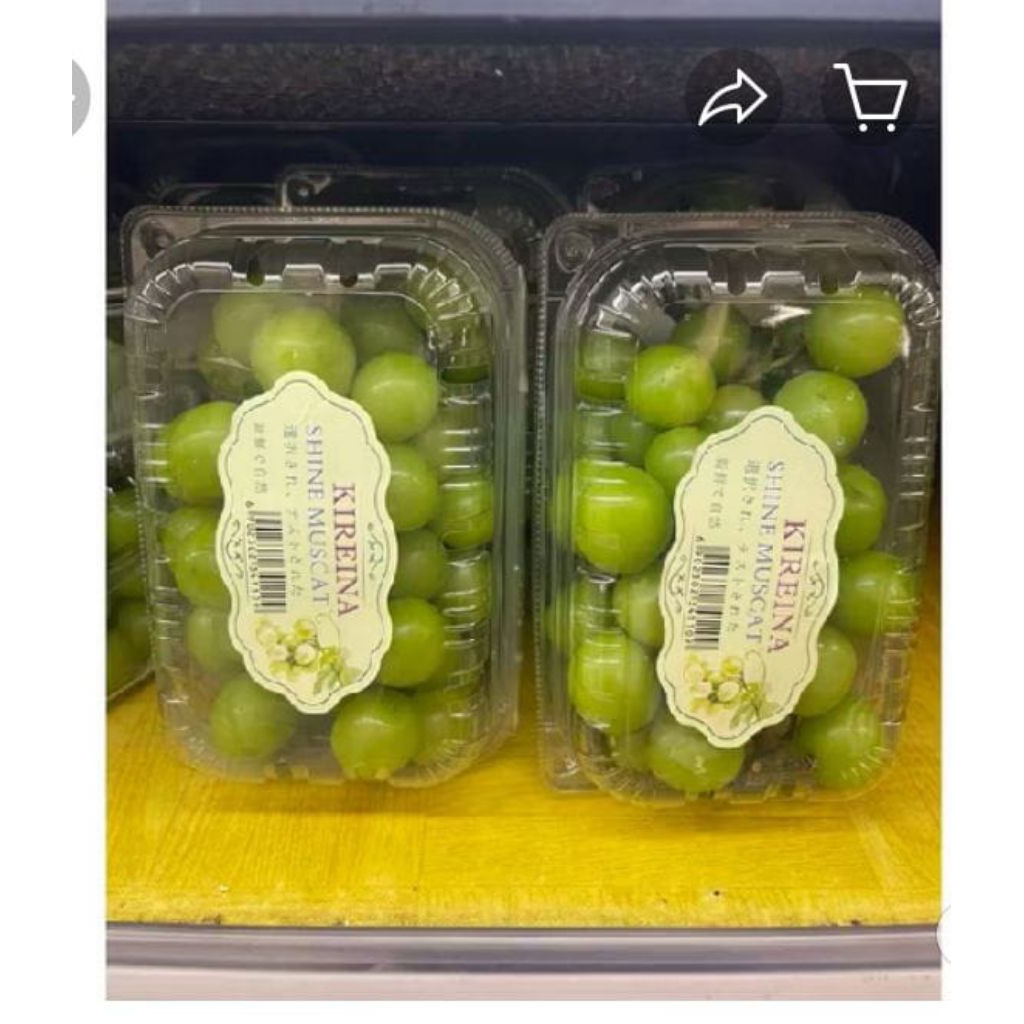Share this Shine Muscat grape product
This screenshot has width=1024, height=1024.
click(733, 98)
